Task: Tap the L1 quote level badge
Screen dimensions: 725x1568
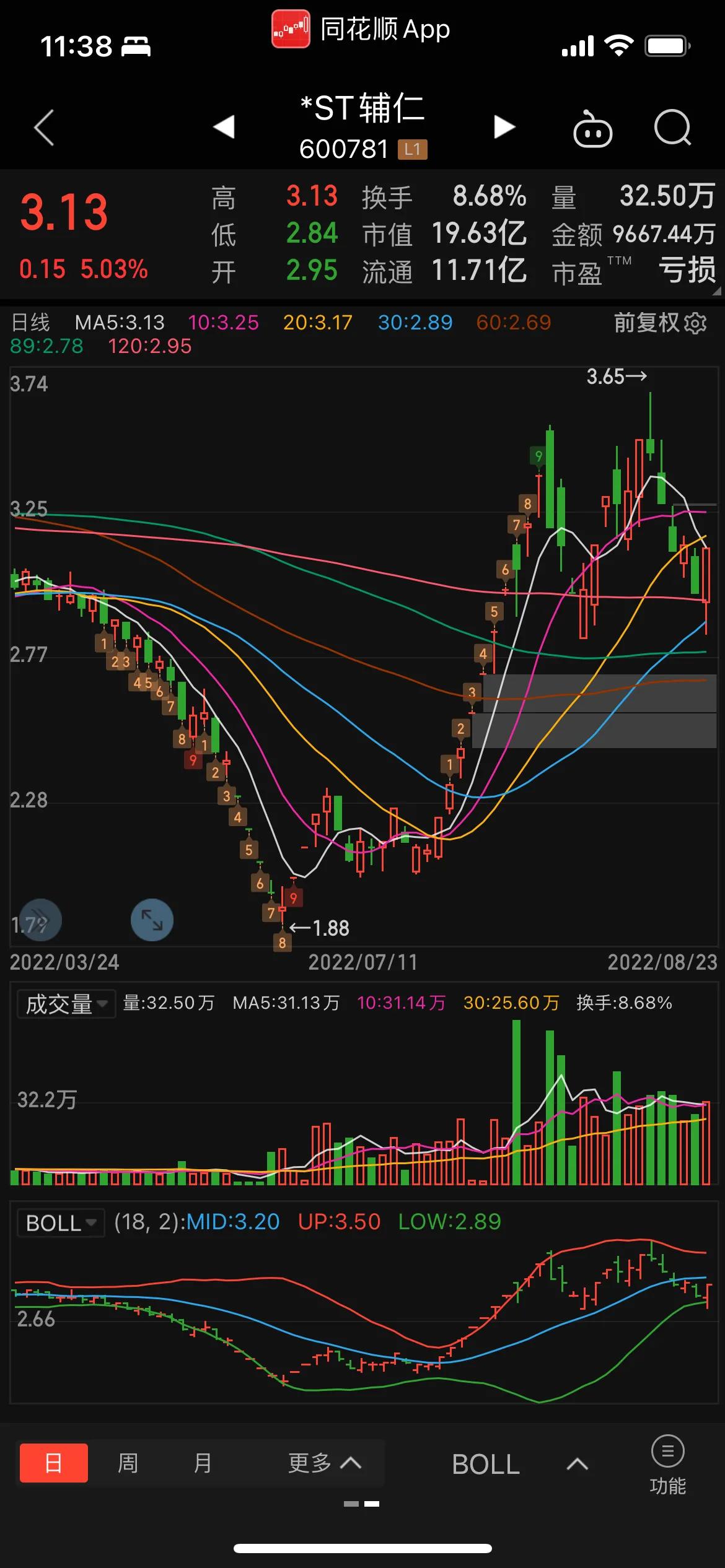Action: point(411,149)
